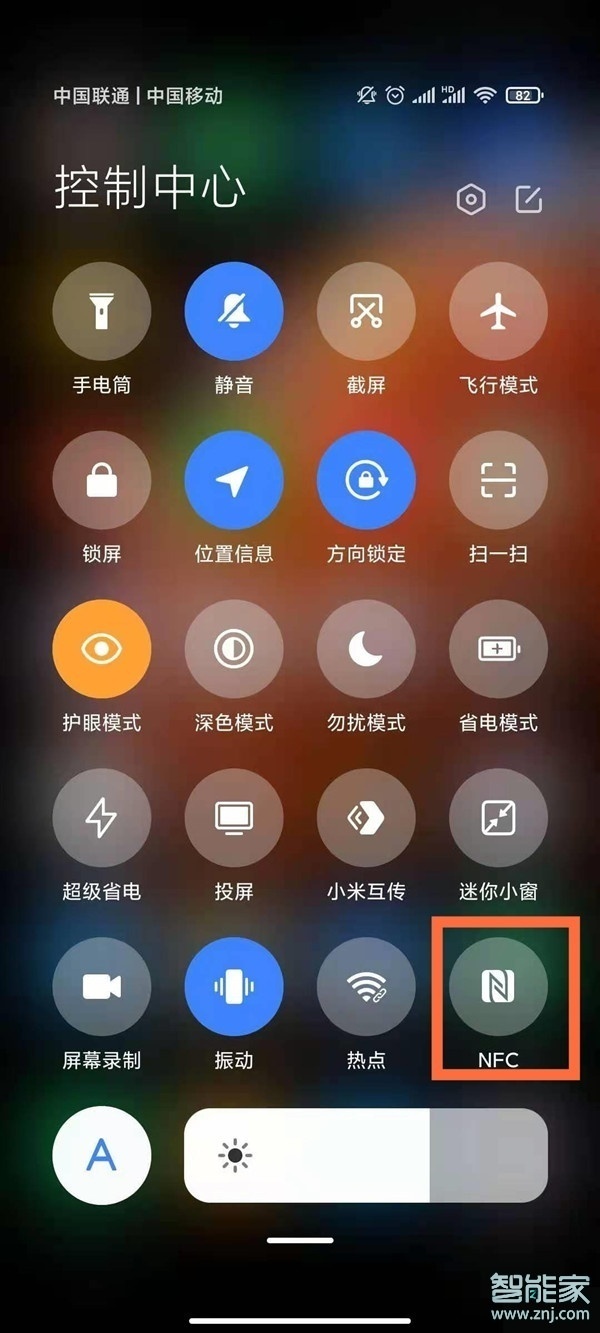This screenshot has width=600, height=1333.
Task: Turn on battery saver (省电模式)
Action: pos(498,649)
